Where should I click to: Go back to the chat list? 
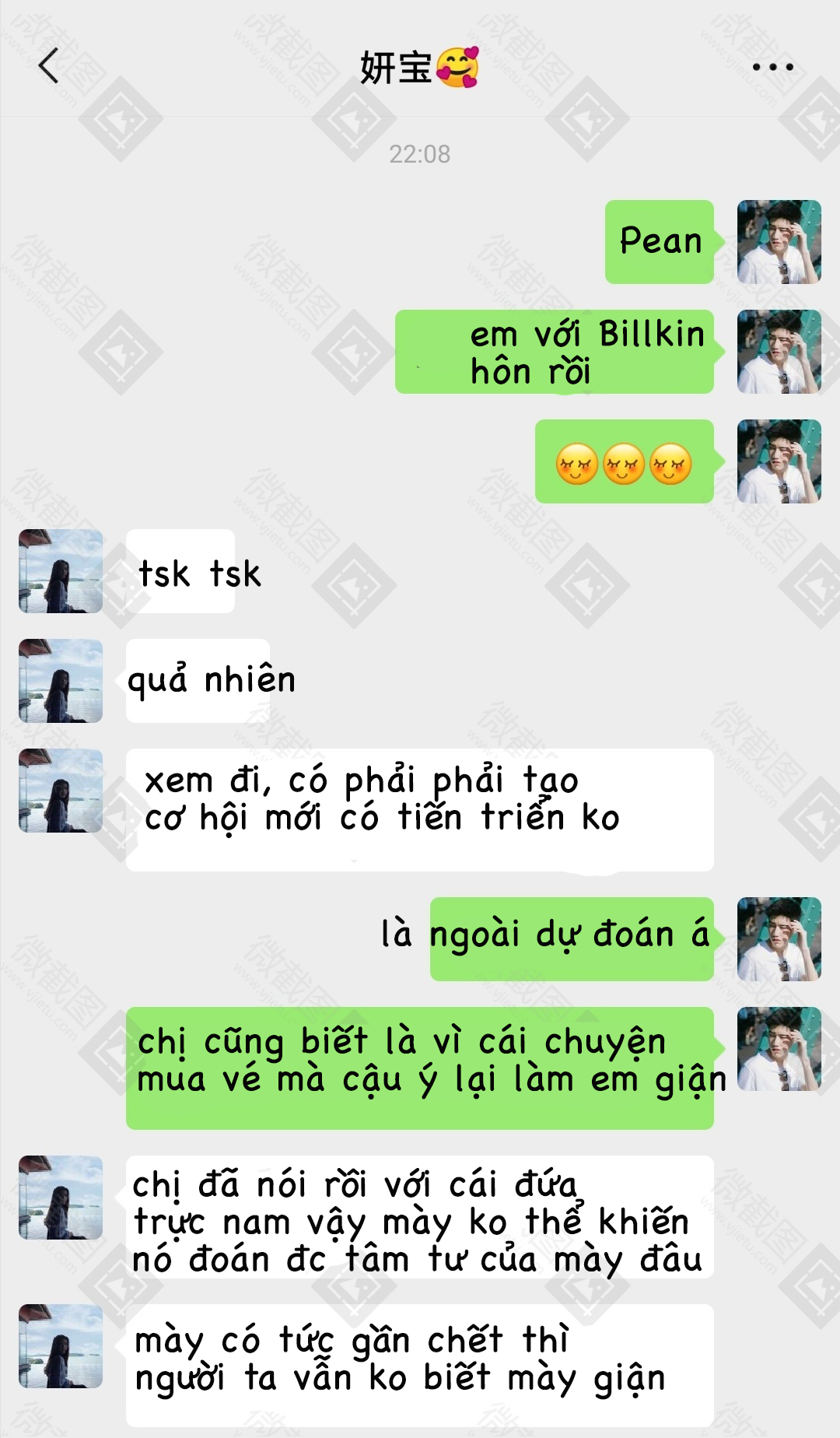(x=49, y=66)
